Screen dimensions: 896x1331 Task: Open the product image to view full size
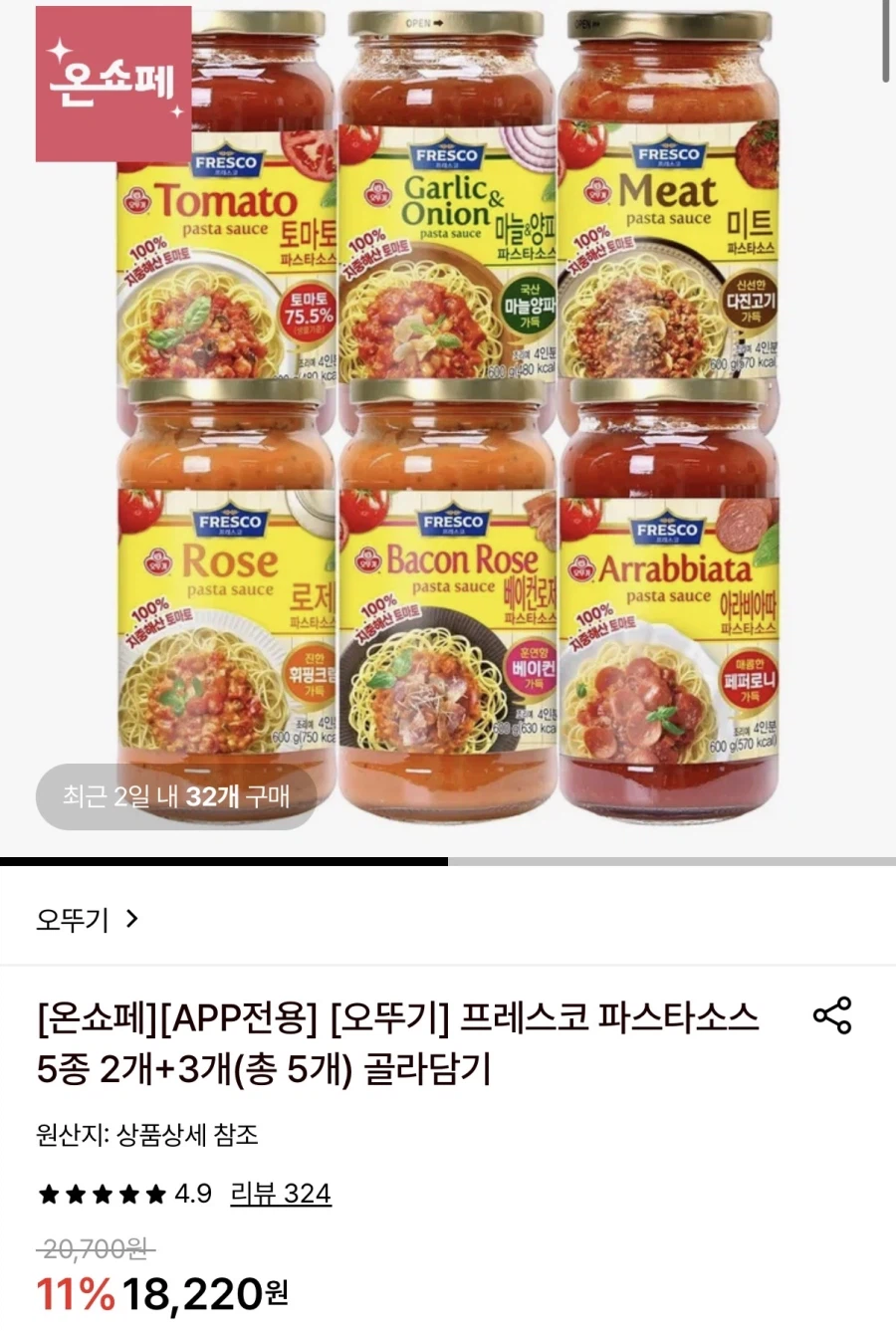tap(448, 428)
